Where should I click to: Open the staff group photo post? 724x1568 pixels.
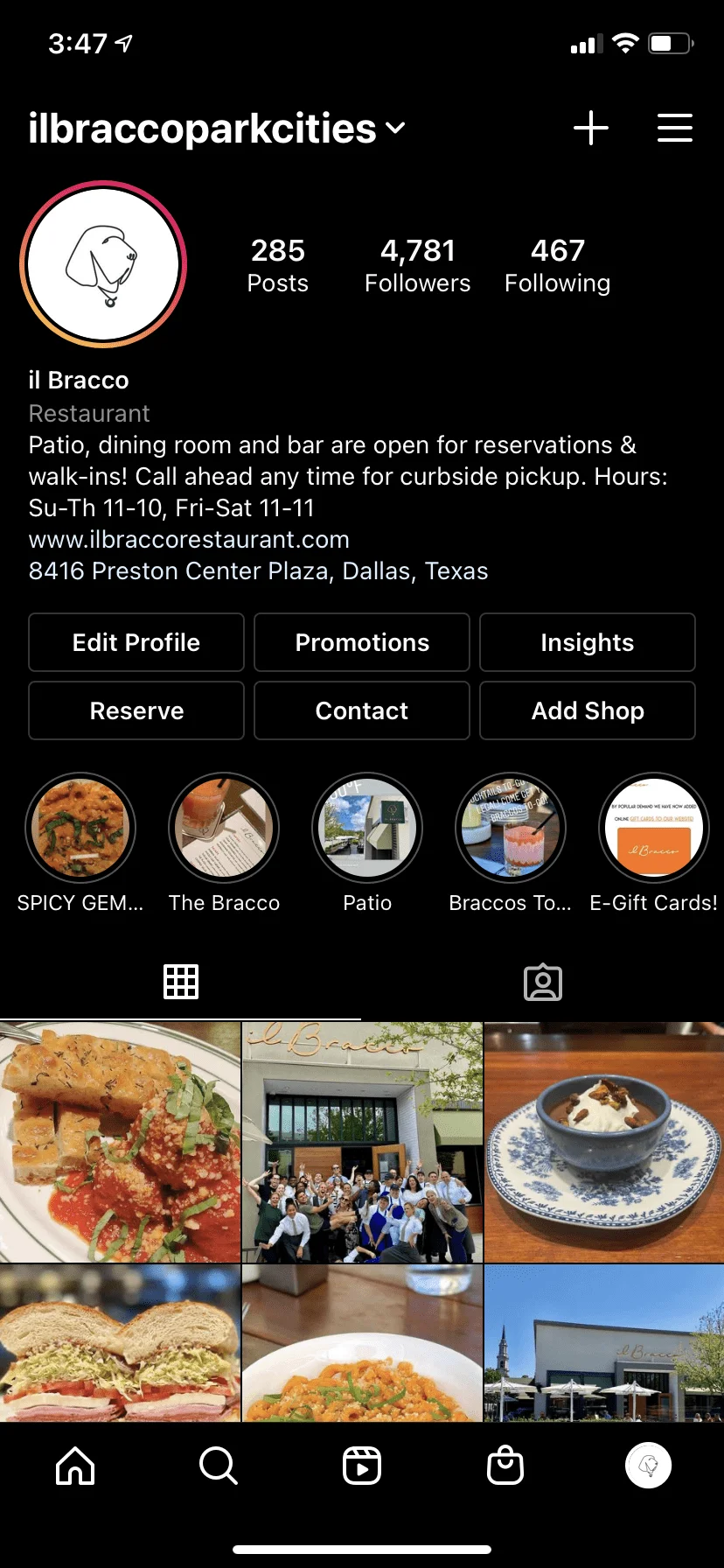pos(362,1142)
